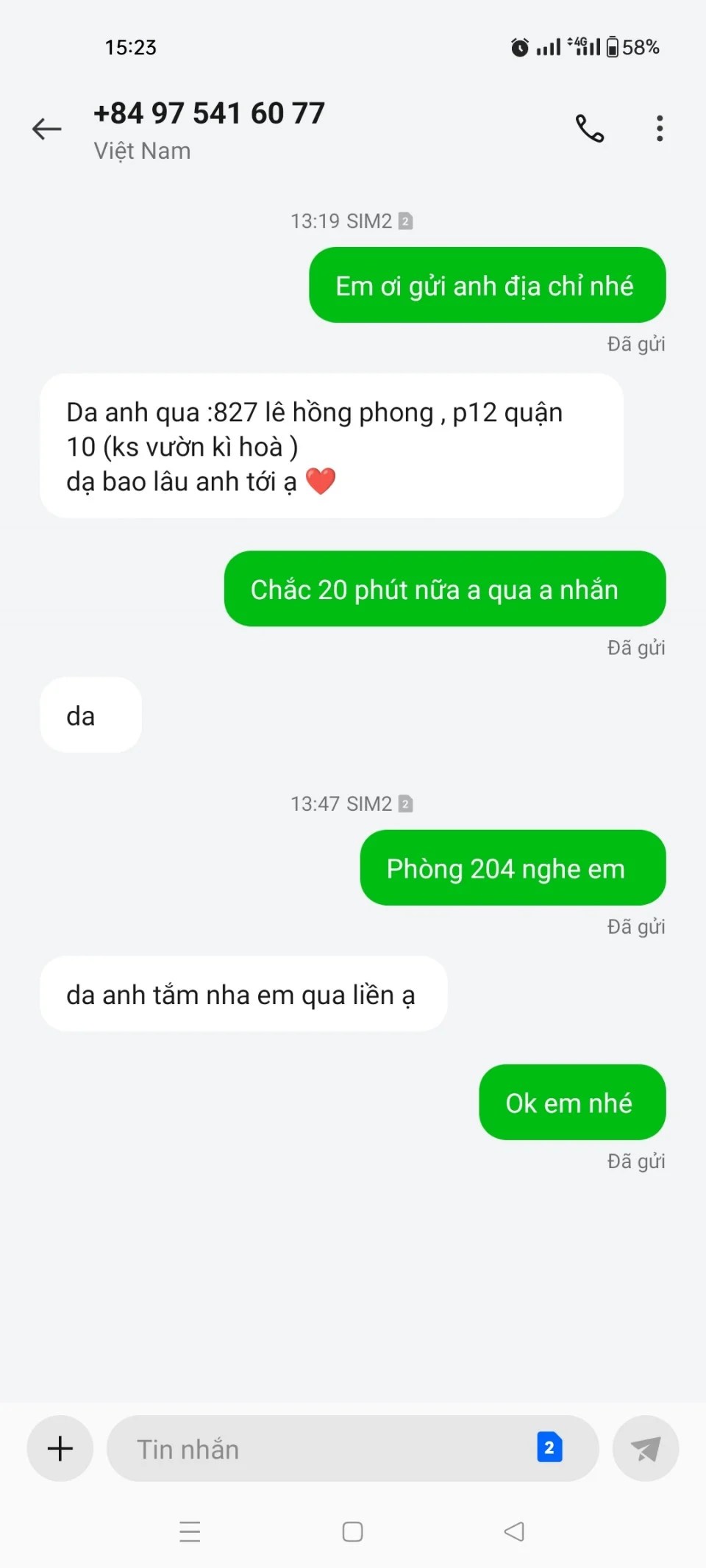Send the message with the paper-plane button
Screen dimensions: 706x1568
point(646,1448)
